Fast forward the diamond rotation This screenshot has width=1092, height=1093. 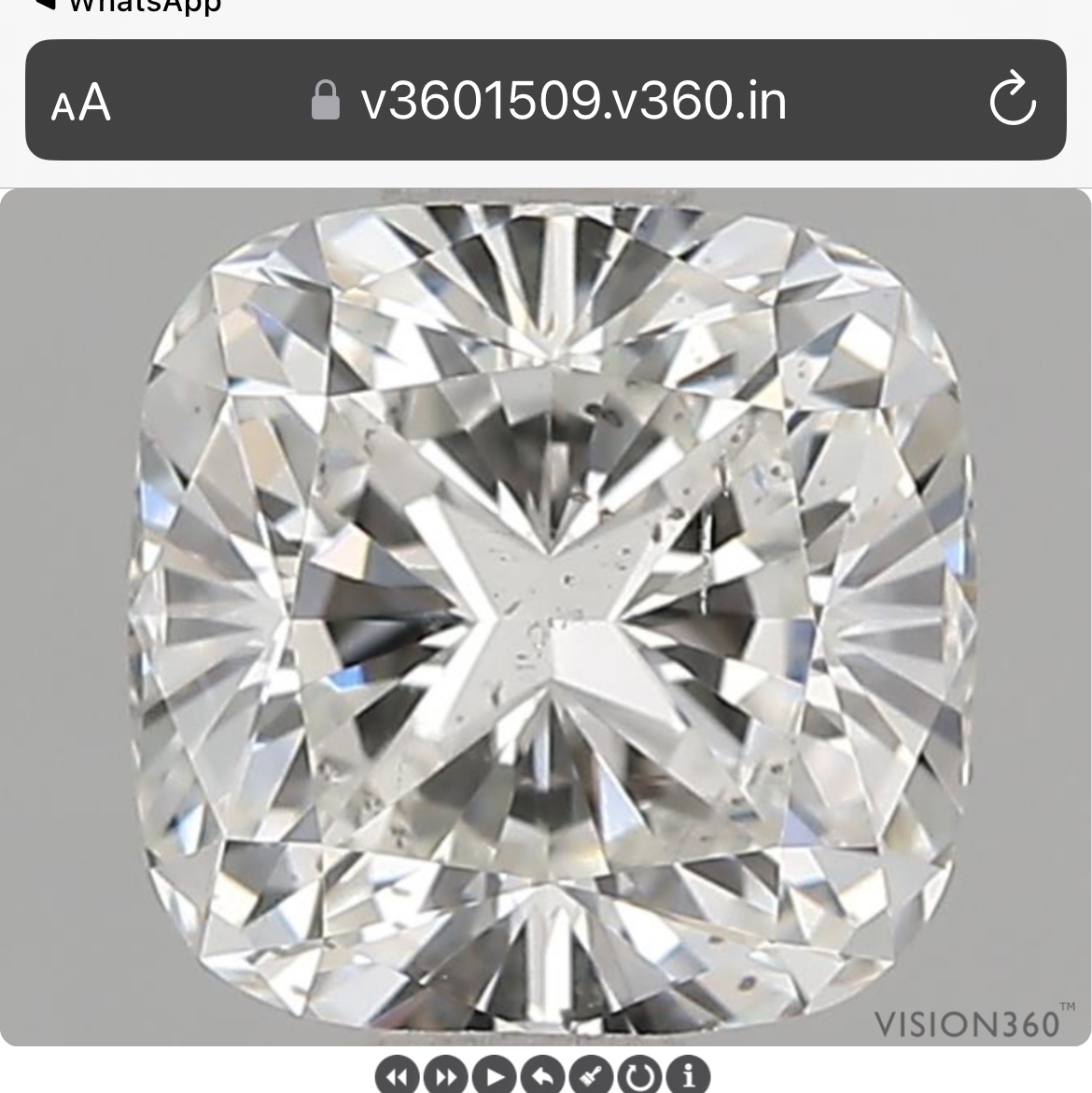pos(445,1077)
